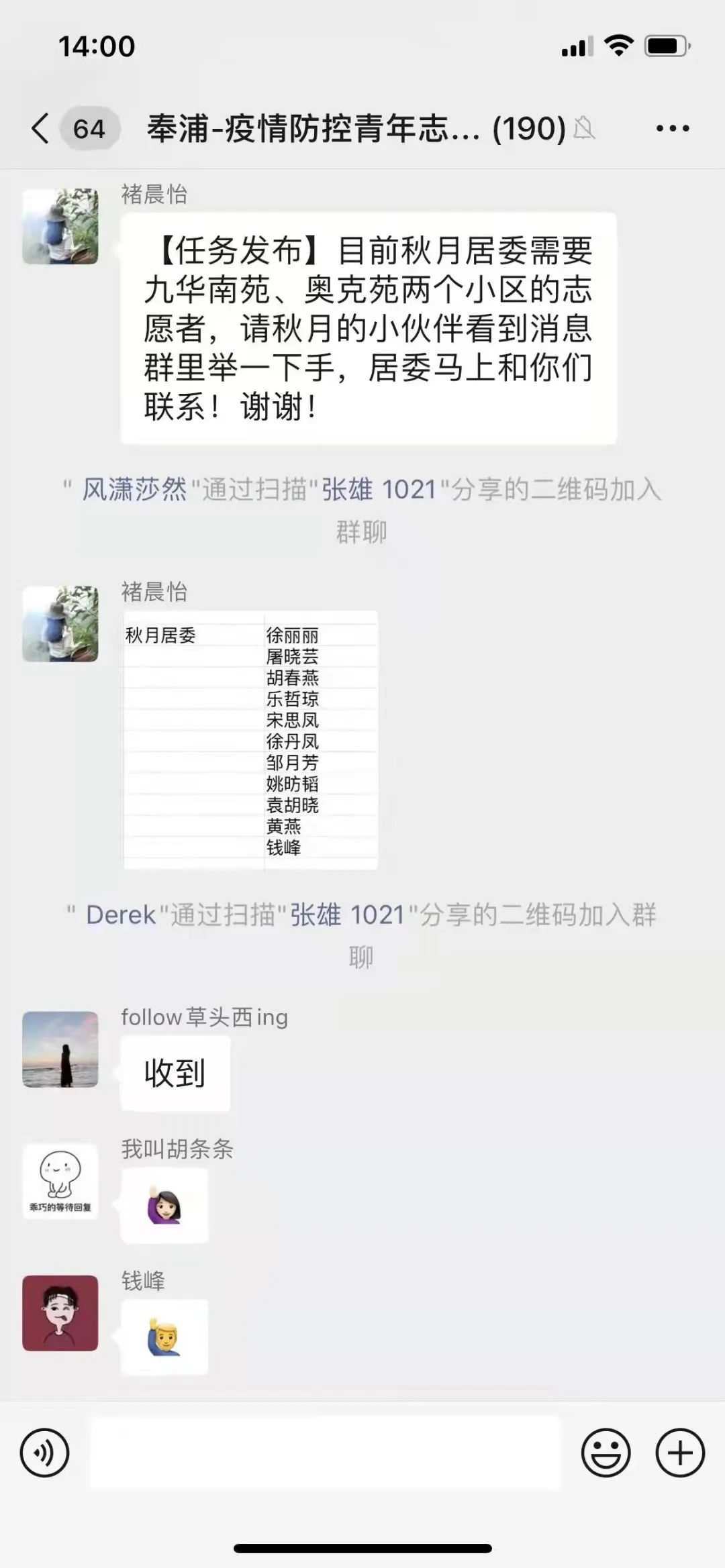Viewport: 725px width, 1568px height.
Task: Go back to the chat list
Action: click(42, 127)
